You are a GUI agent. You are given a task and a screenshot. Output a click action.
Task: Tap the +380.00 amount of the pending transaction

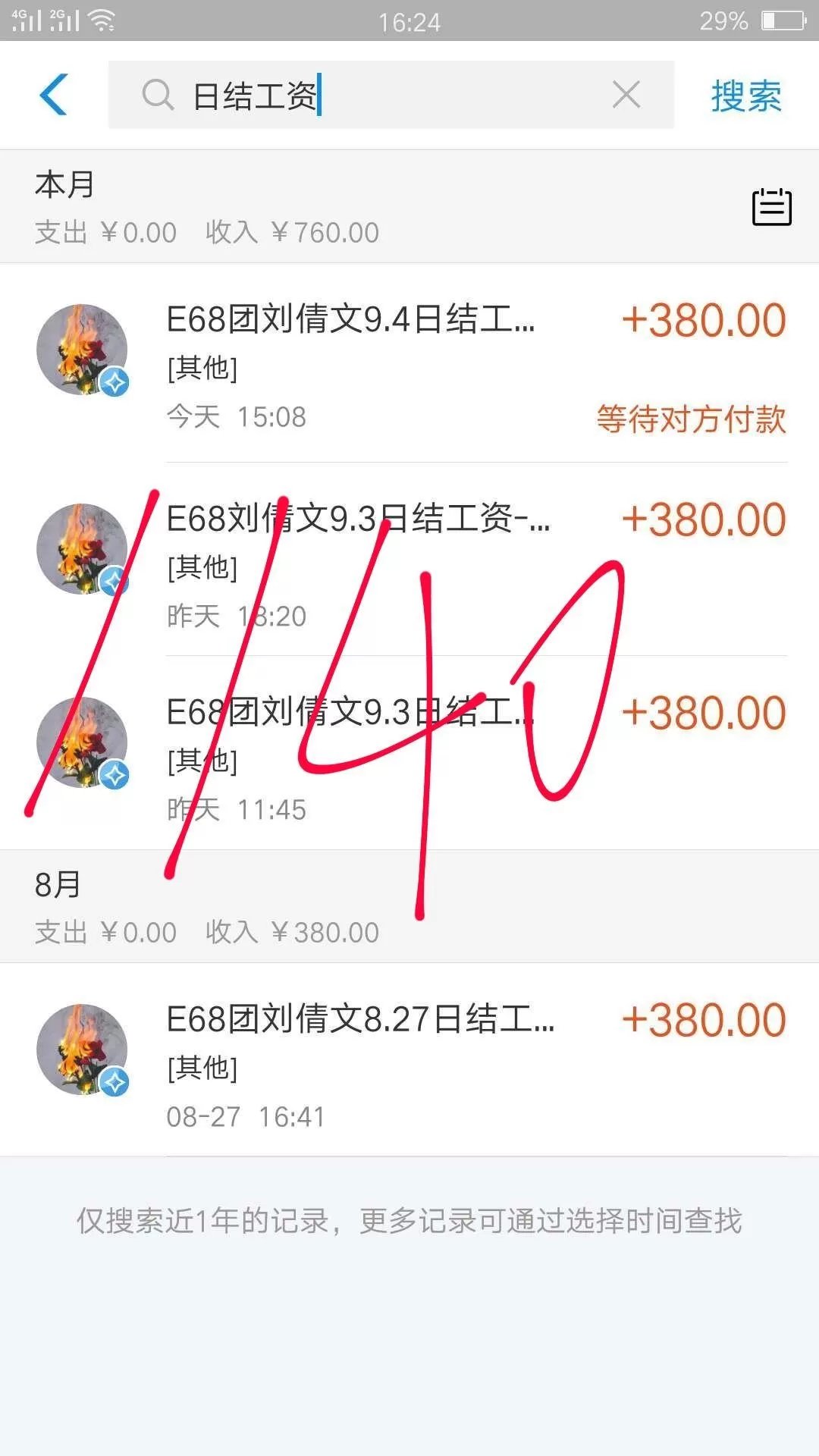click(706, 320)
